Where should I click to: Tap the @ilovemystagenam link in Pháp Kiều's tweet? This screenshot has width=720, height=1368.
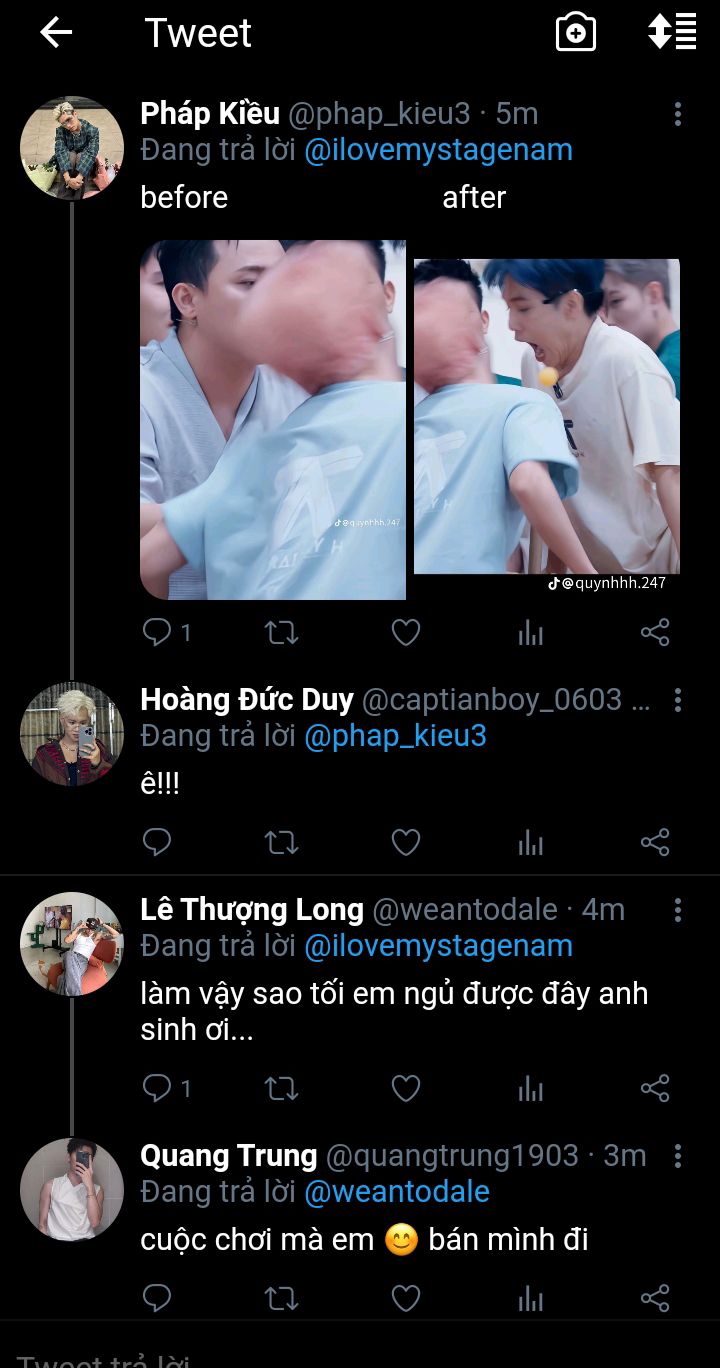coord(438,151)
